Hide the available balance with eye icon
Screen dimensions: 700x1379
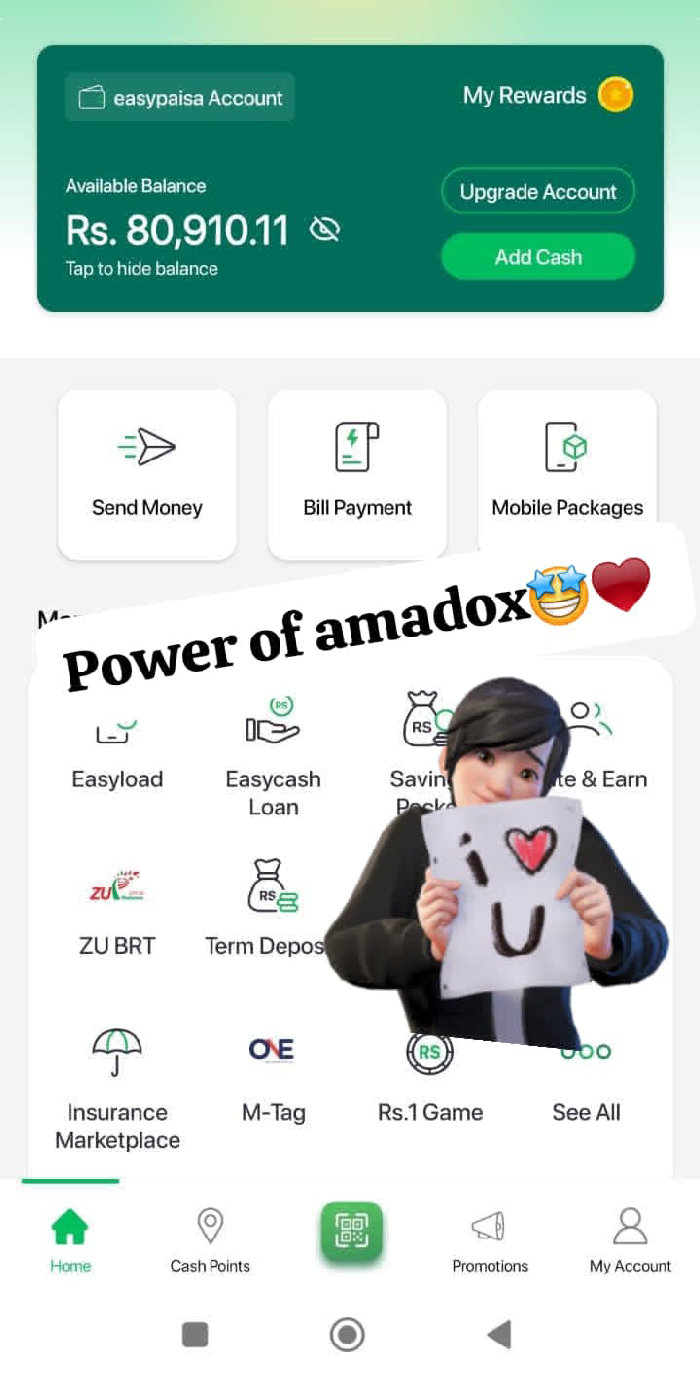[x=324, y=230]
